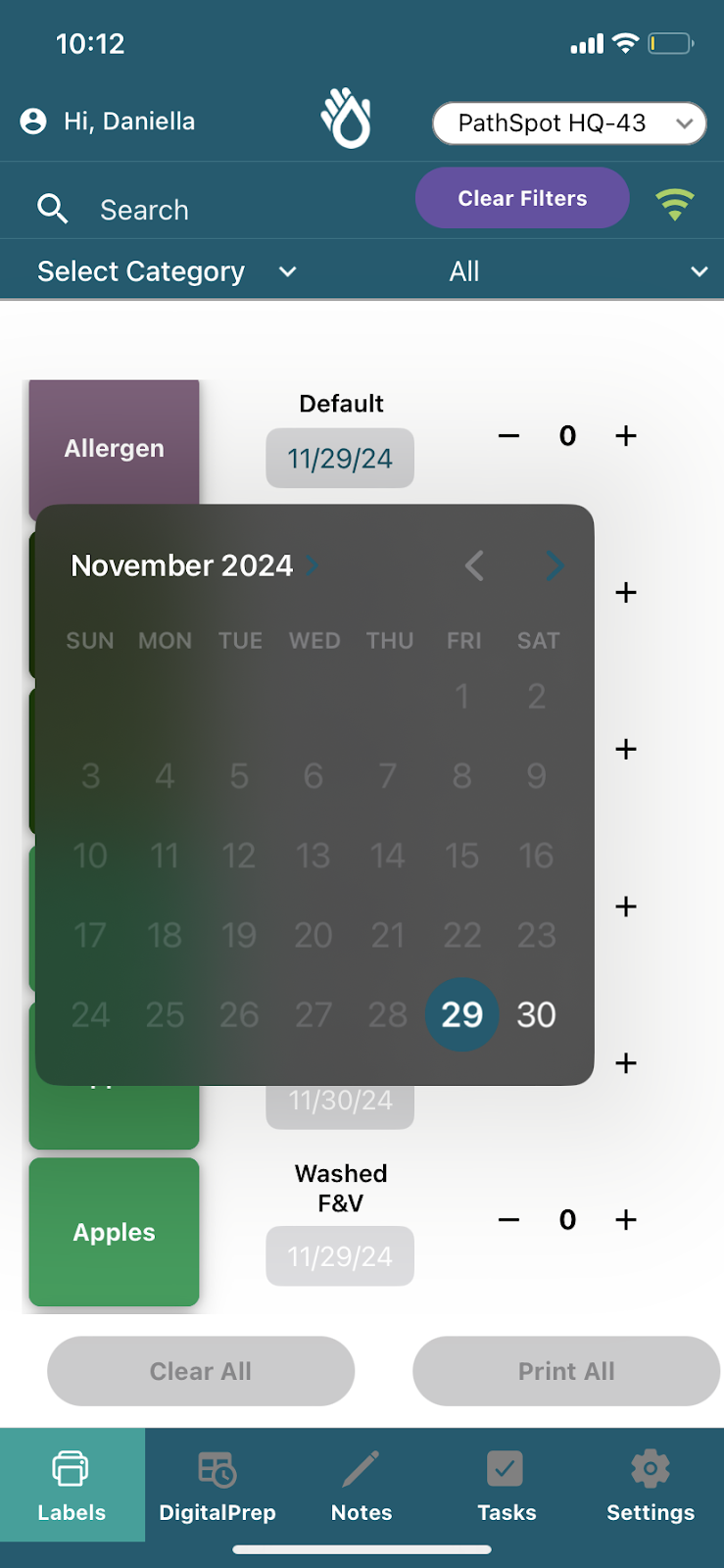724x1568 pixels.
Task: Increase the Apples Washed F&V count
Action: [x=626, y=1220]
